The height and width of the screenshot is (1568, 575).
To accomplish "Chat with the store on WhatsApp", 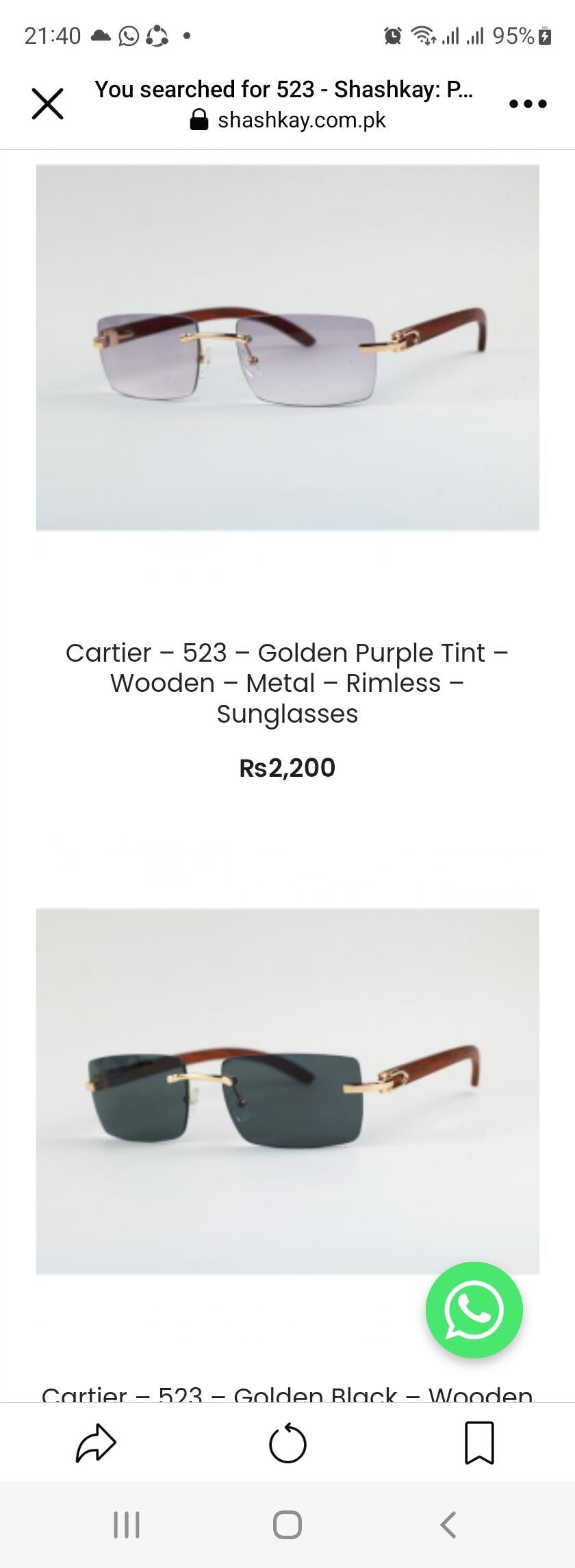I will [474, 1310].
